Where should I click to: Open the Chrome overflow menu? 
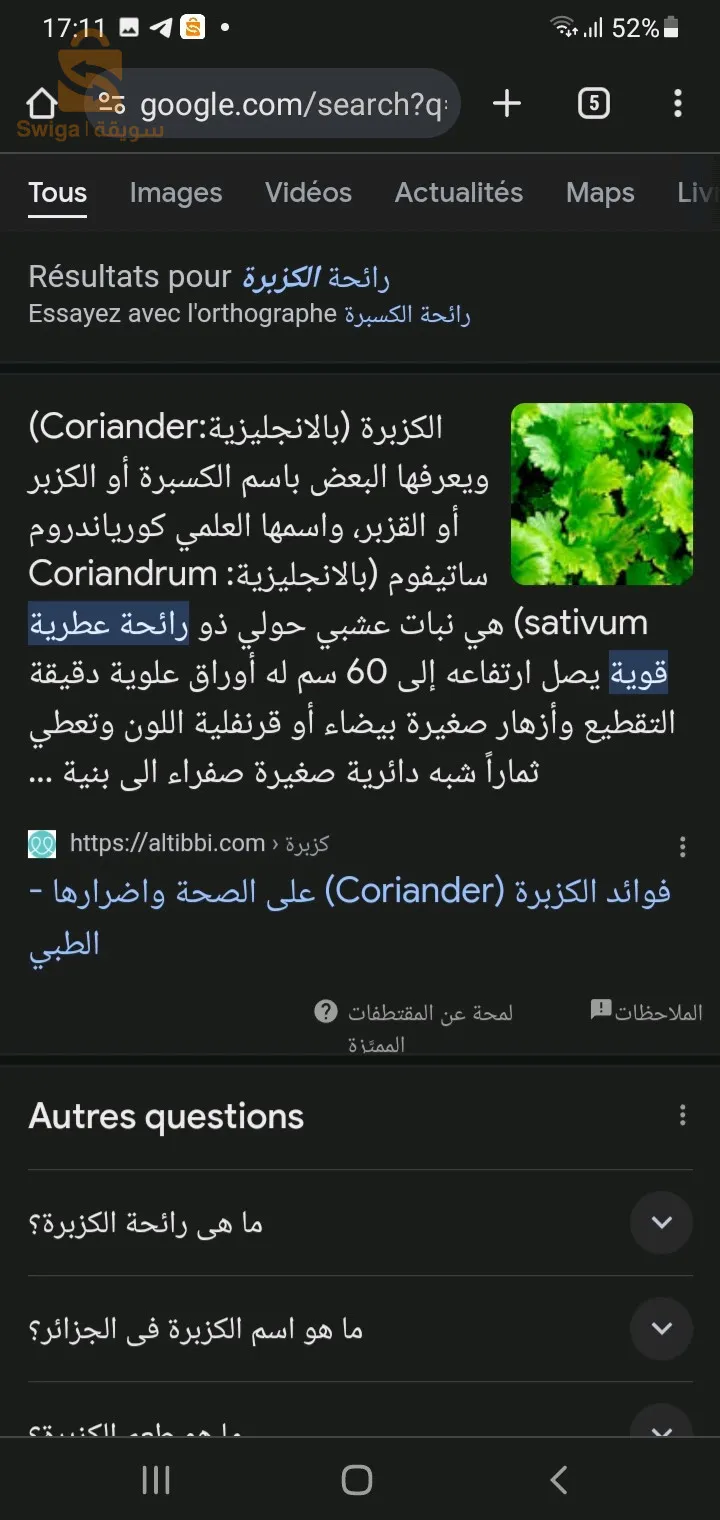pyautogui.click(x=678, y=103)
